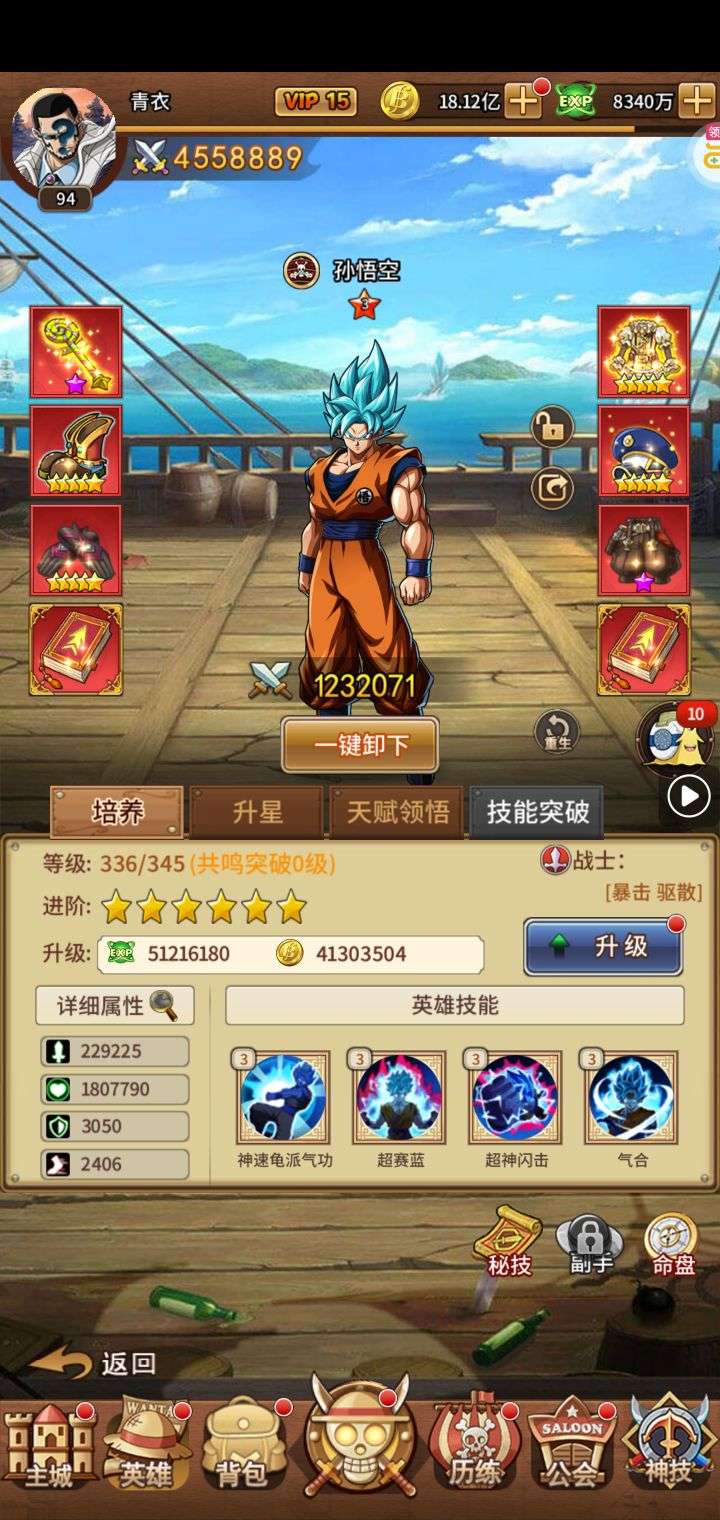Open 详细属性 details
720x1520 pixels.
click(x=115, y=1006)
